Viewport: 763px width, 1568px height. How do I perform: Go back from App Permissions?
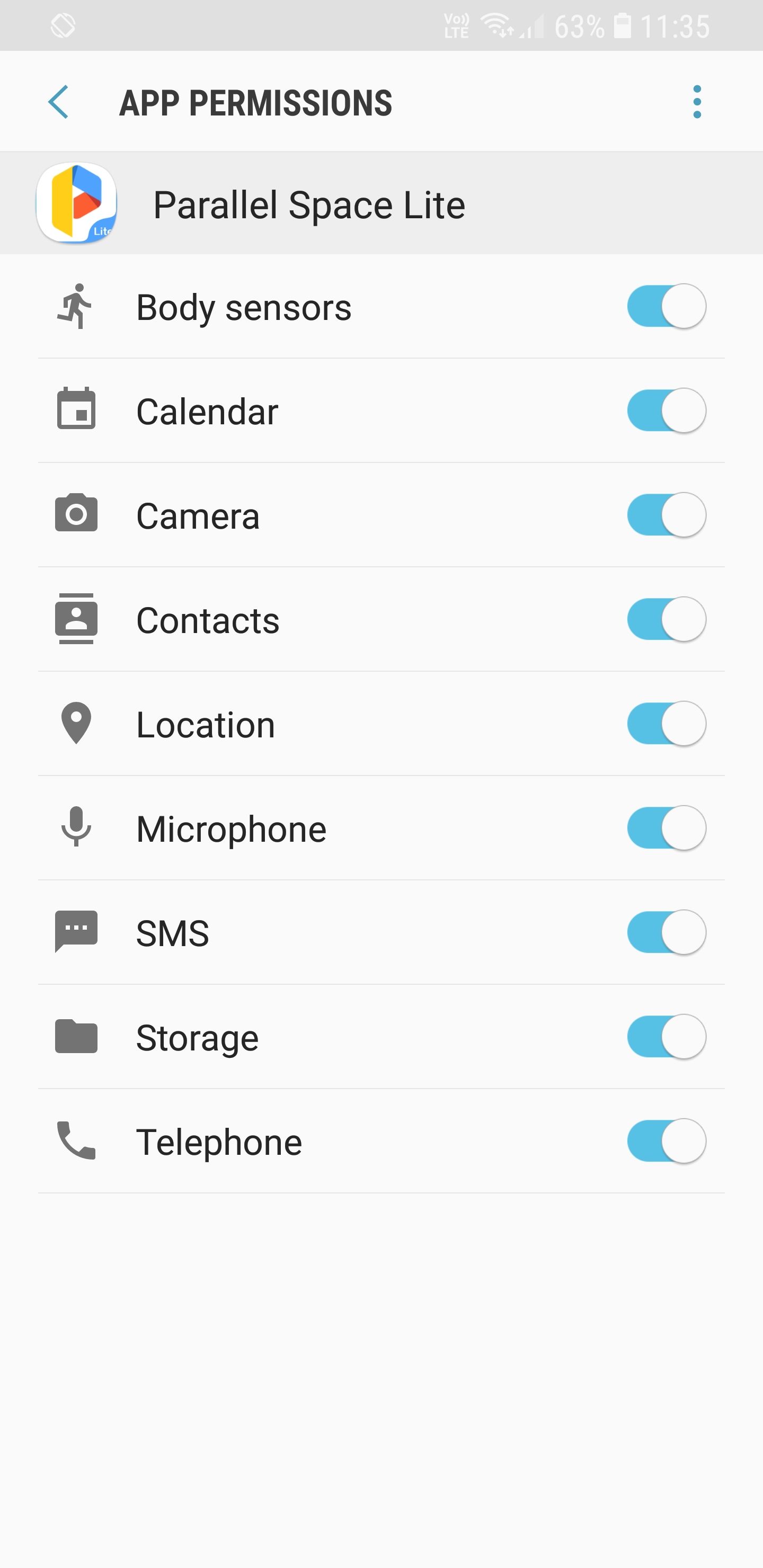pyautogui.click(x=58, y=102)
